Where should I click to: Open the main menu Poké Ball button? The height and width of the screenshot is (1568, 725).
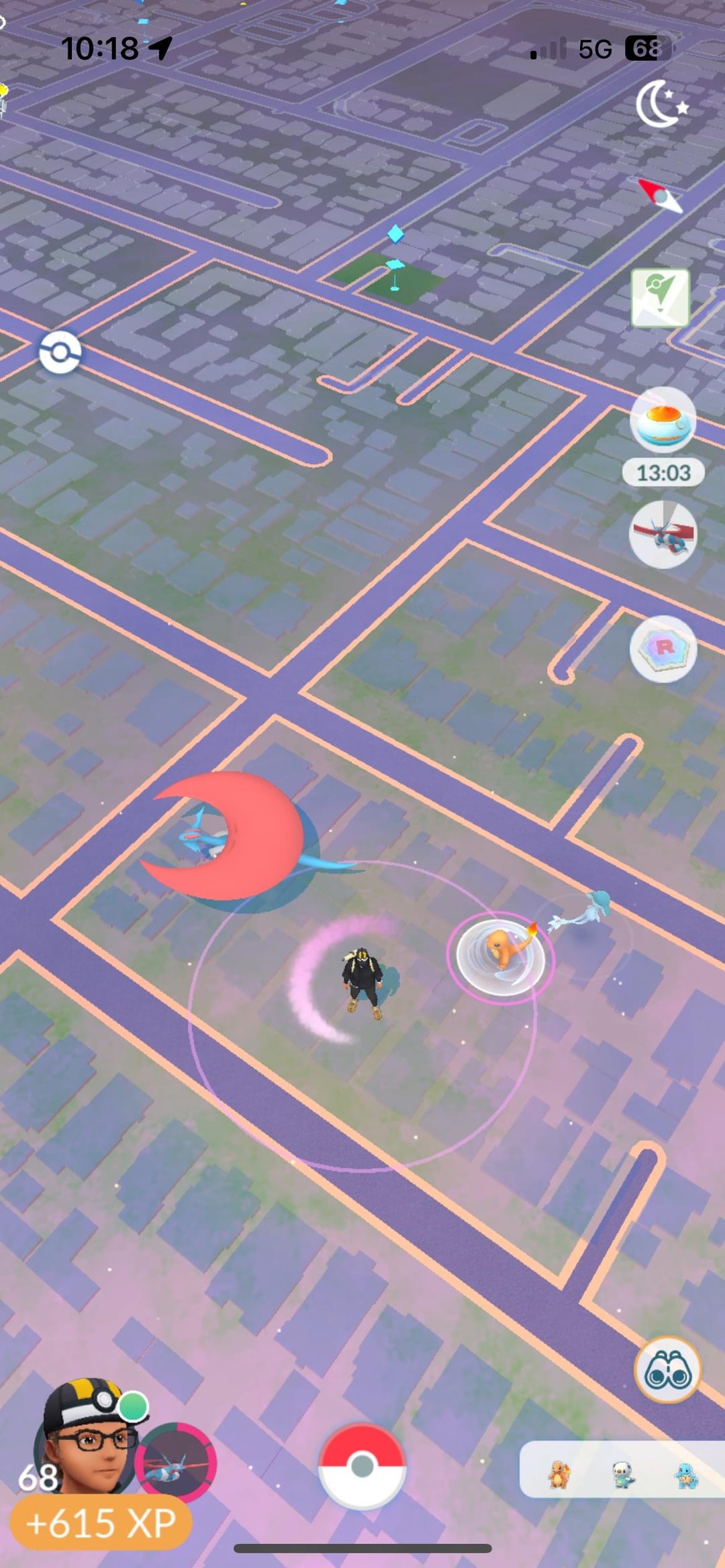coord(362,1466)
